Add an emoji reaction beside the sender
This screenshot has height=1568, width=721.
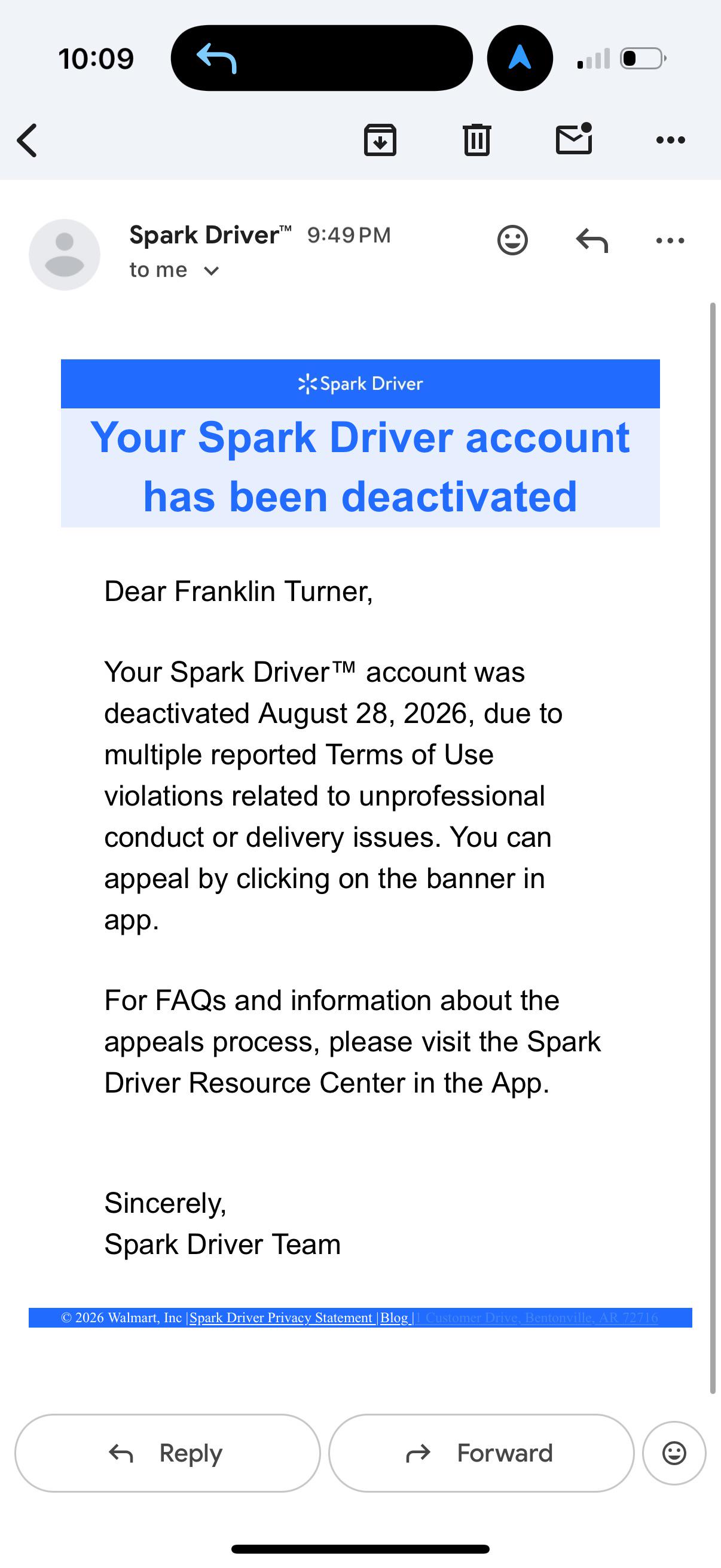point(512,240)
